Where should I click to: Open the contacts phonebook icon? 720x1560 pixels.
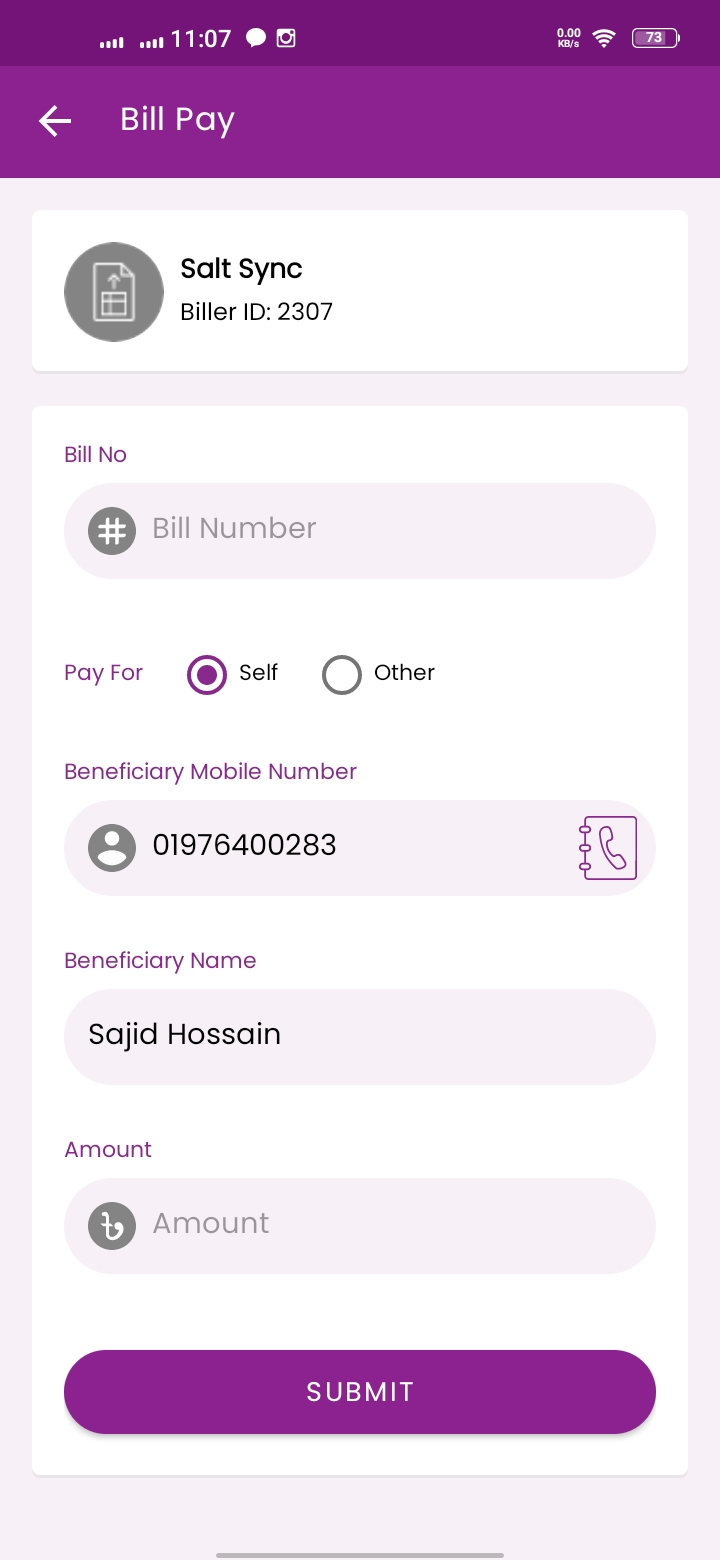pyautogui.click(x=608, y=848)
